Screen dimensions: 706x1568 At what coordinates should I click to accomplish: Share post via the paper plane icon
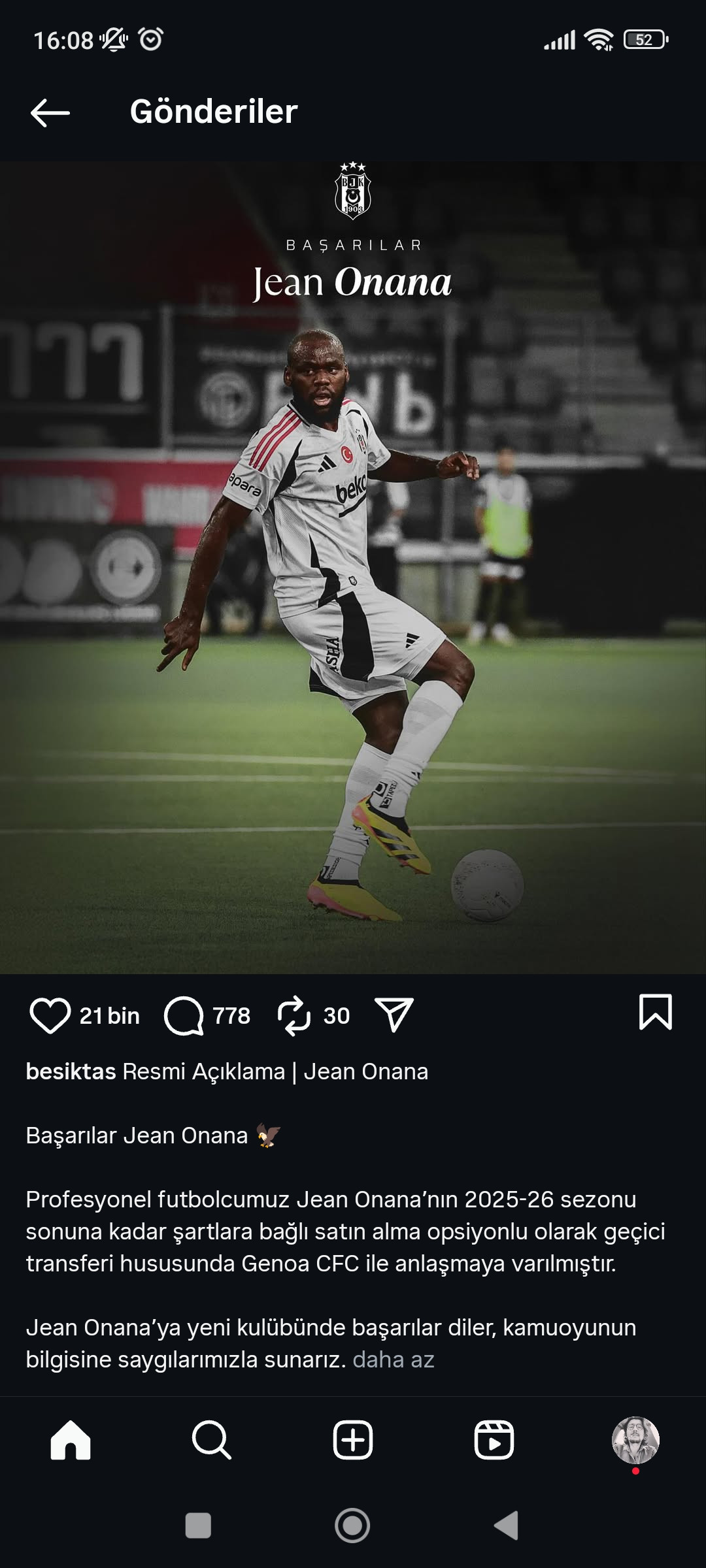pyautogui.click(x=394, y=1015)
